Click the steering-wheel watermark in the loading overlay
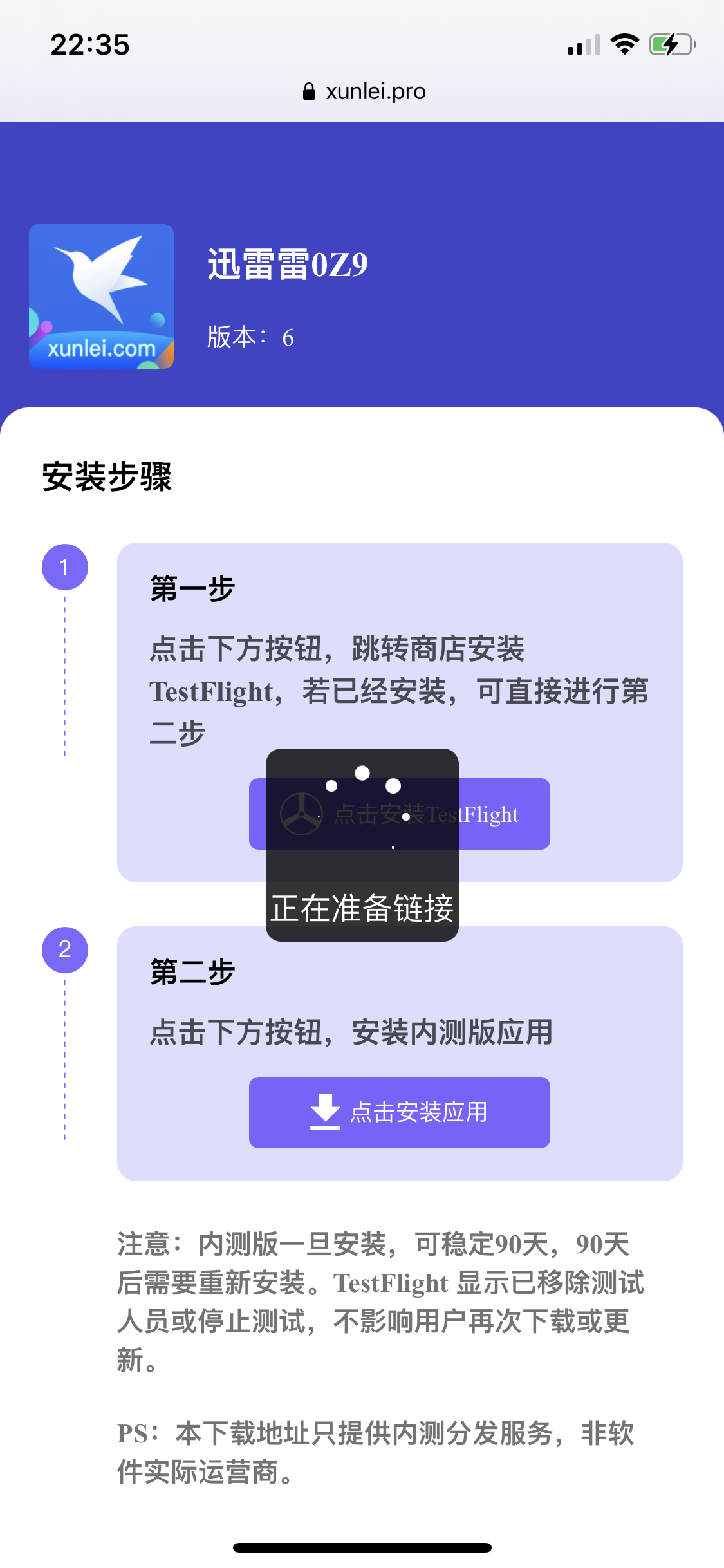Viewport: 724px width, 1568px height. click(x=301, y=814)
